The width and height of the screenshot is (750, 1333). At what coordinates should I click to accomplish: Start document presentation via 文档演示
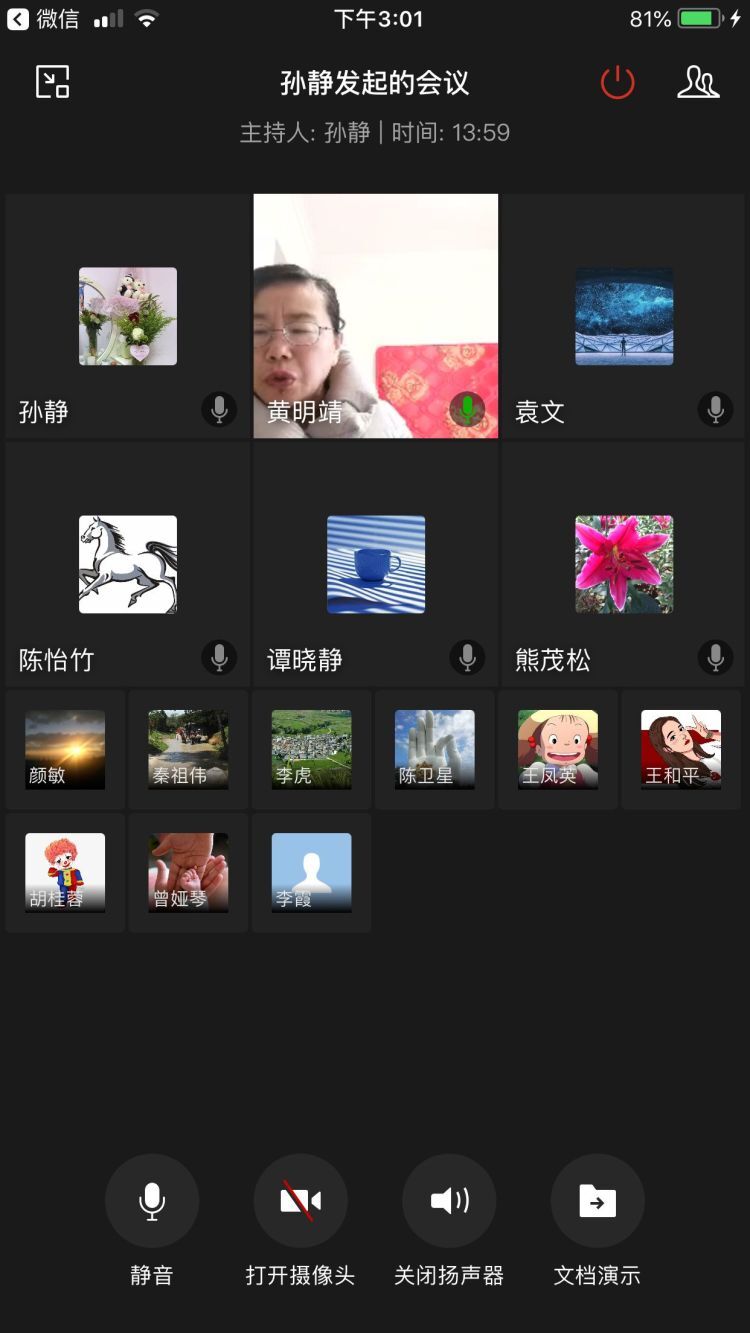click(597, 1201)
